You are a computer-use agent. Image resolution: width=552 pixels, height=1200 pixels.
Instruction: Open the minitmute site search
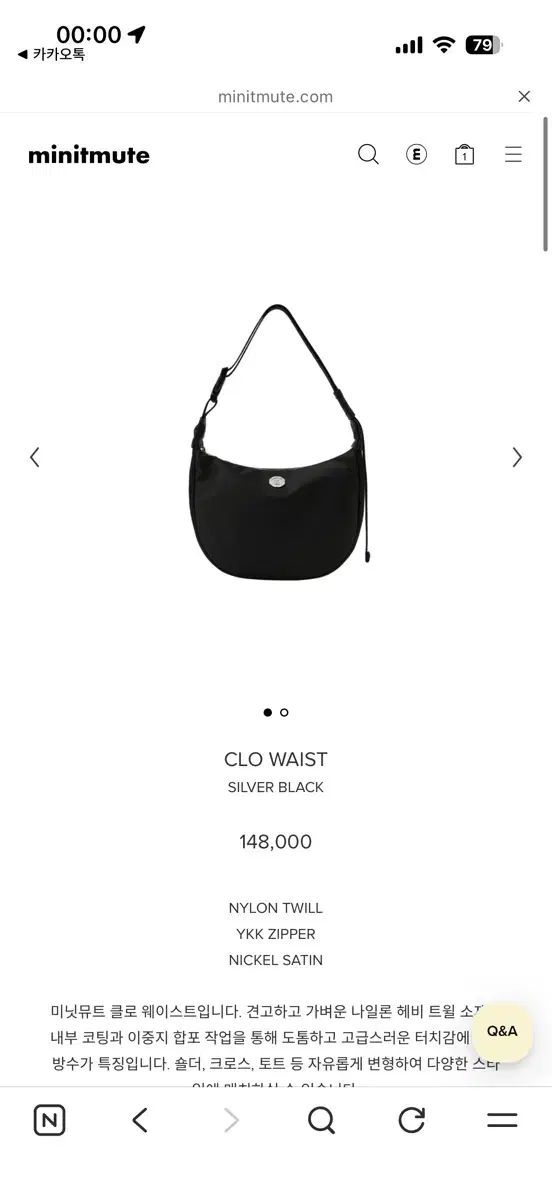(369, 155)
